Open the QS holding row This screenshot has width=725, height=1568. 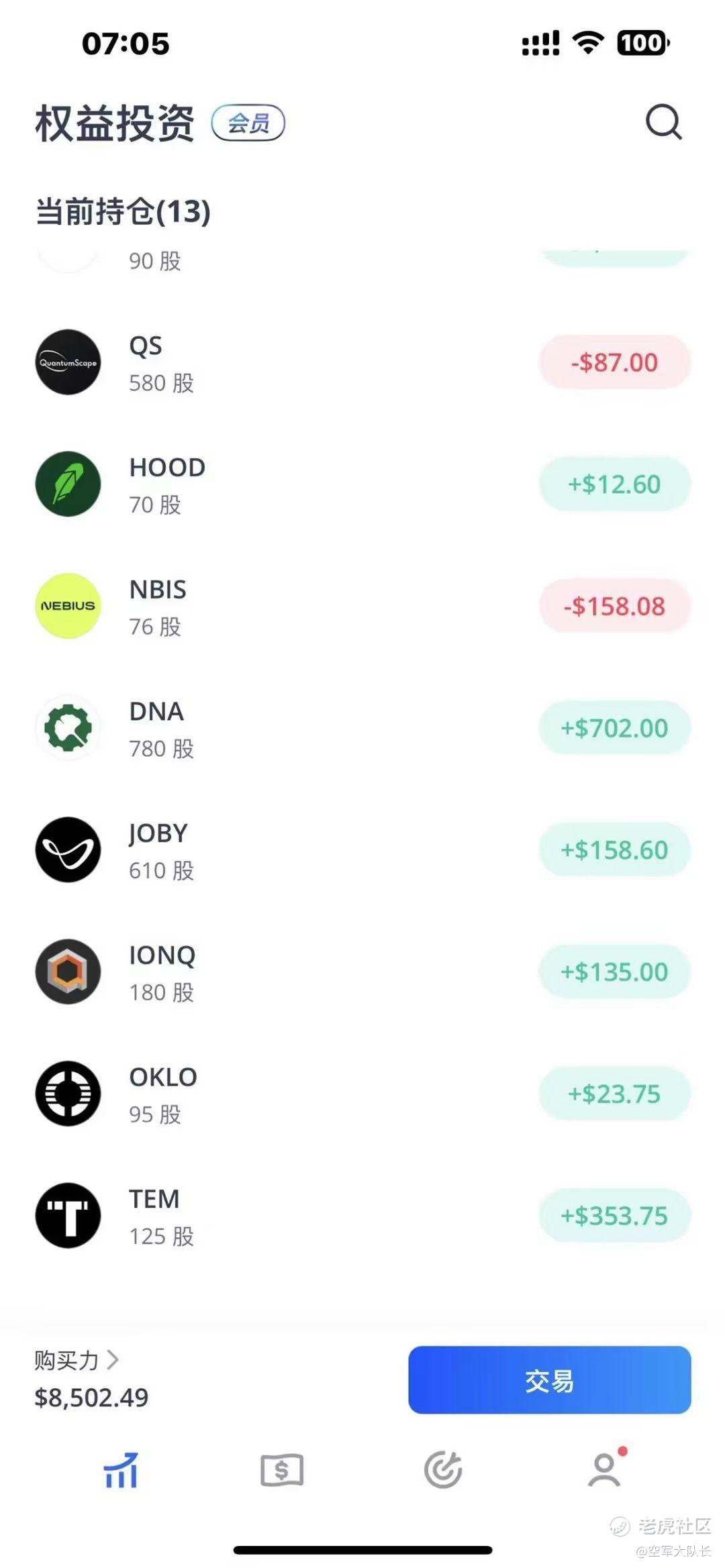pos(362,363)
